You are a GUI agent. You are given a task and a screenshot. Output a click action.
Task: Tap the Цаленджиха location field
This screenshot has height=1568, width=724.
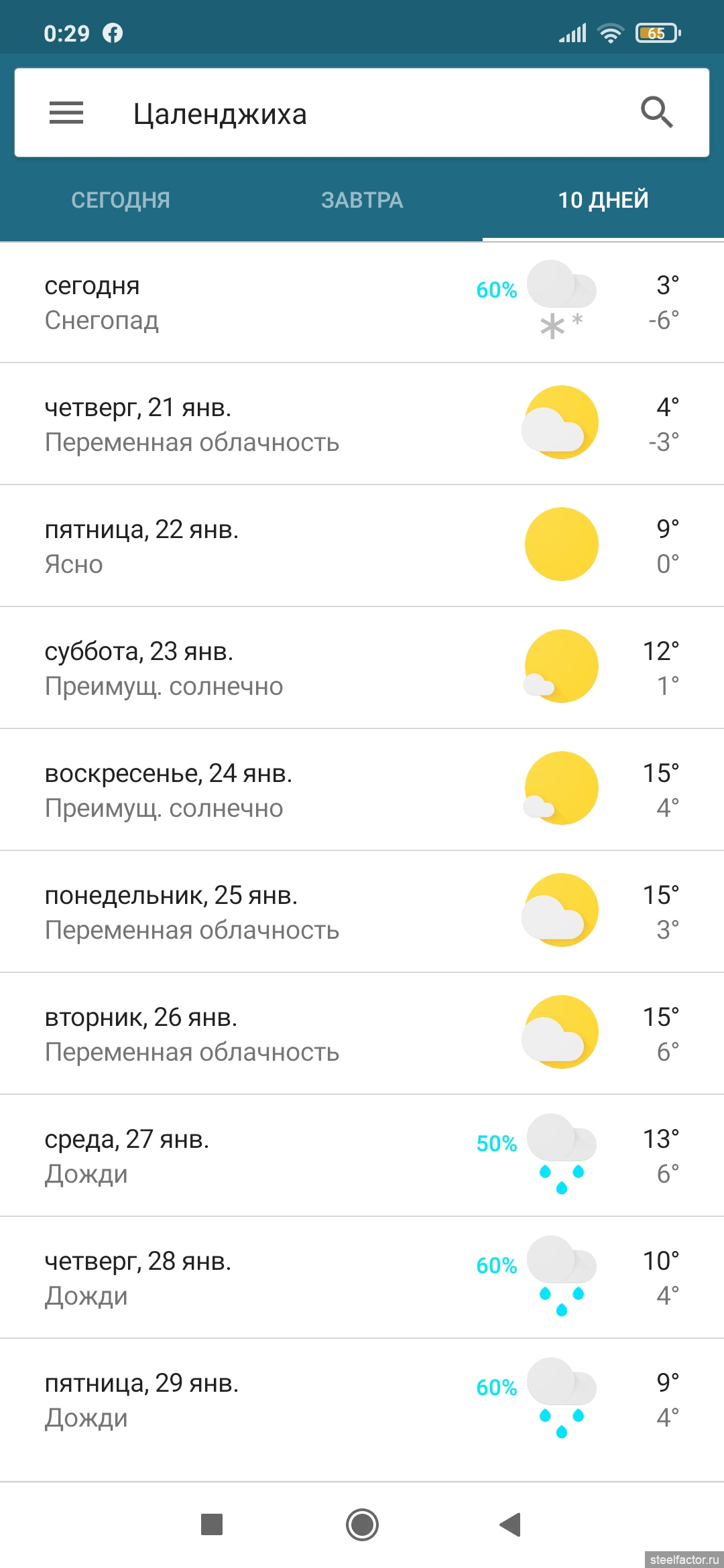pyautogui.click(x=362, y=113)
